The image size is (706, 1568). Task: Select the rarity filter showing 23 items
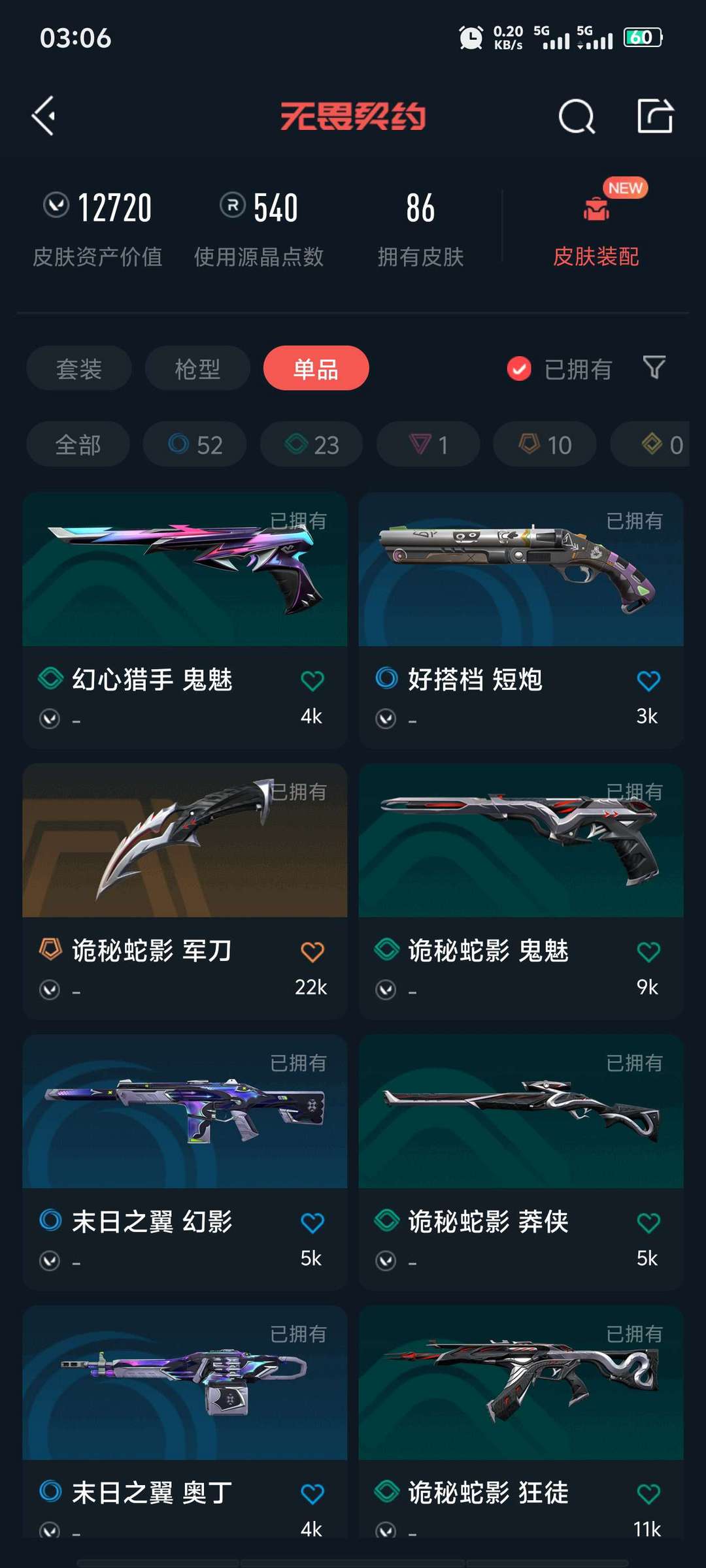tap(311, 444)
